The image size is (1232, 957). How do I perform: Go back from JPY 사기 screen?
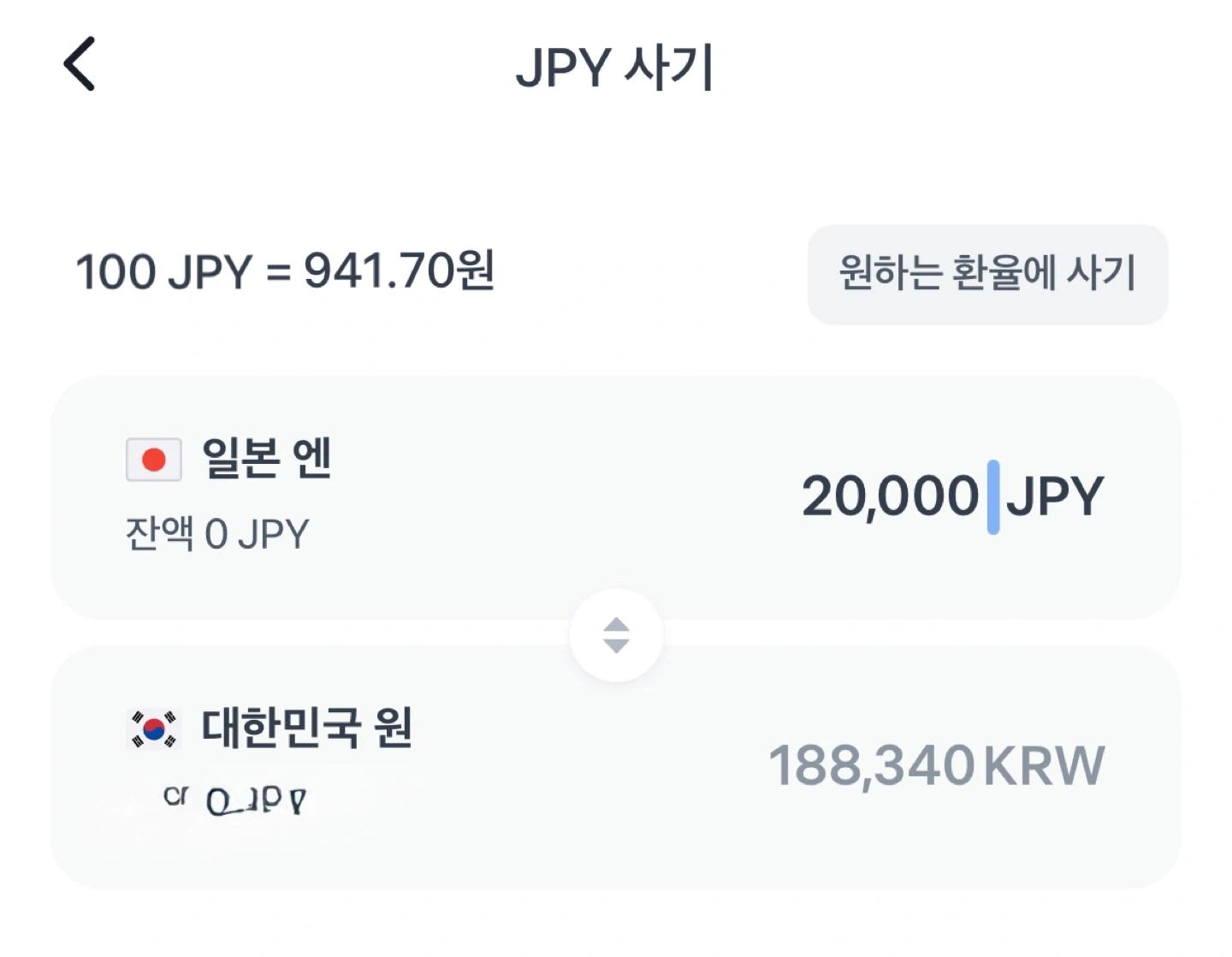click(80, 64)
